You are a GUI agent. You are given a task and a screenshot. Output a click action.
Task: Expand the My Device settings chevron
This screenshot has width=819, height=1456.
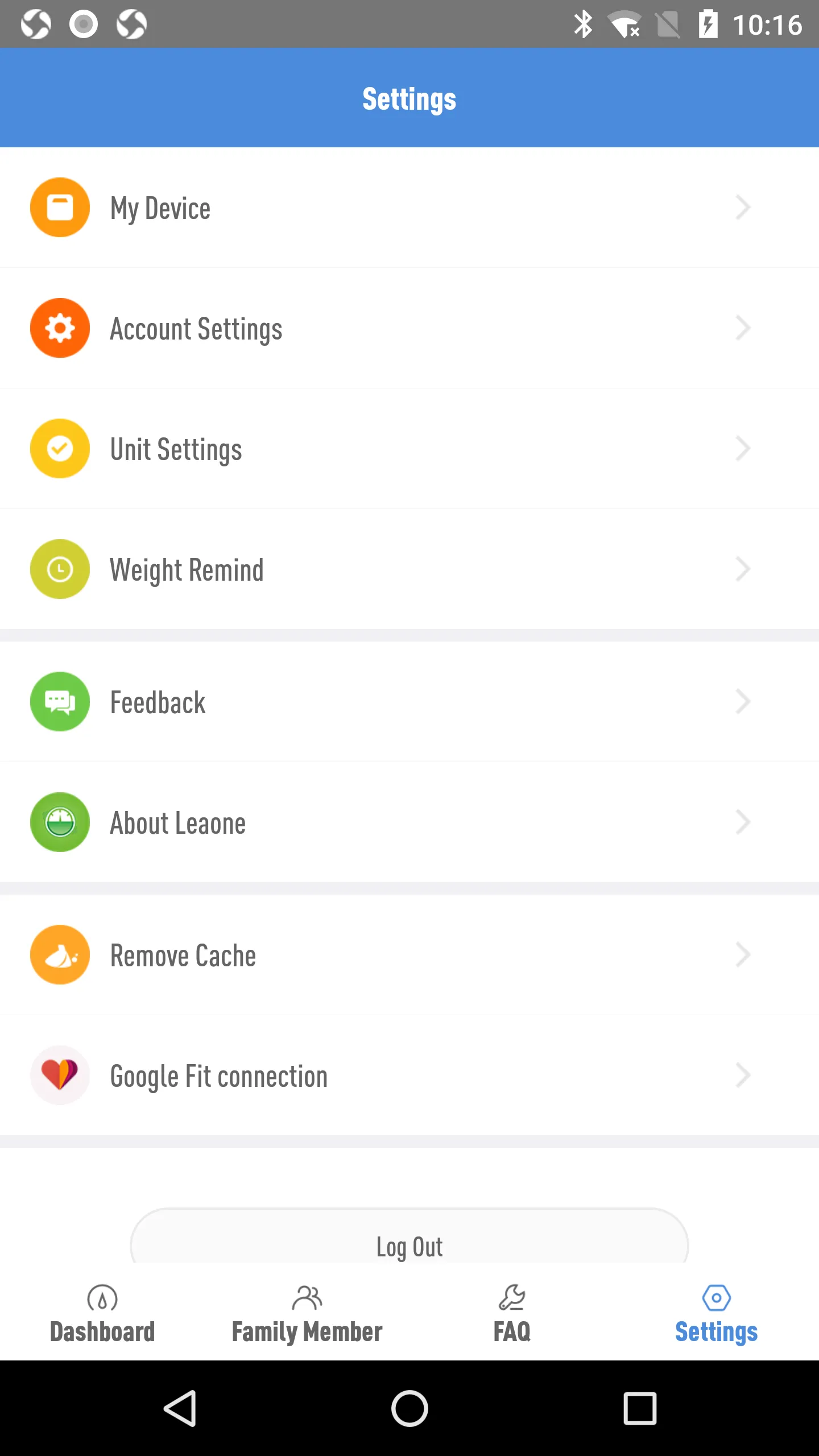pyautogui.click(x=743, y=207)
